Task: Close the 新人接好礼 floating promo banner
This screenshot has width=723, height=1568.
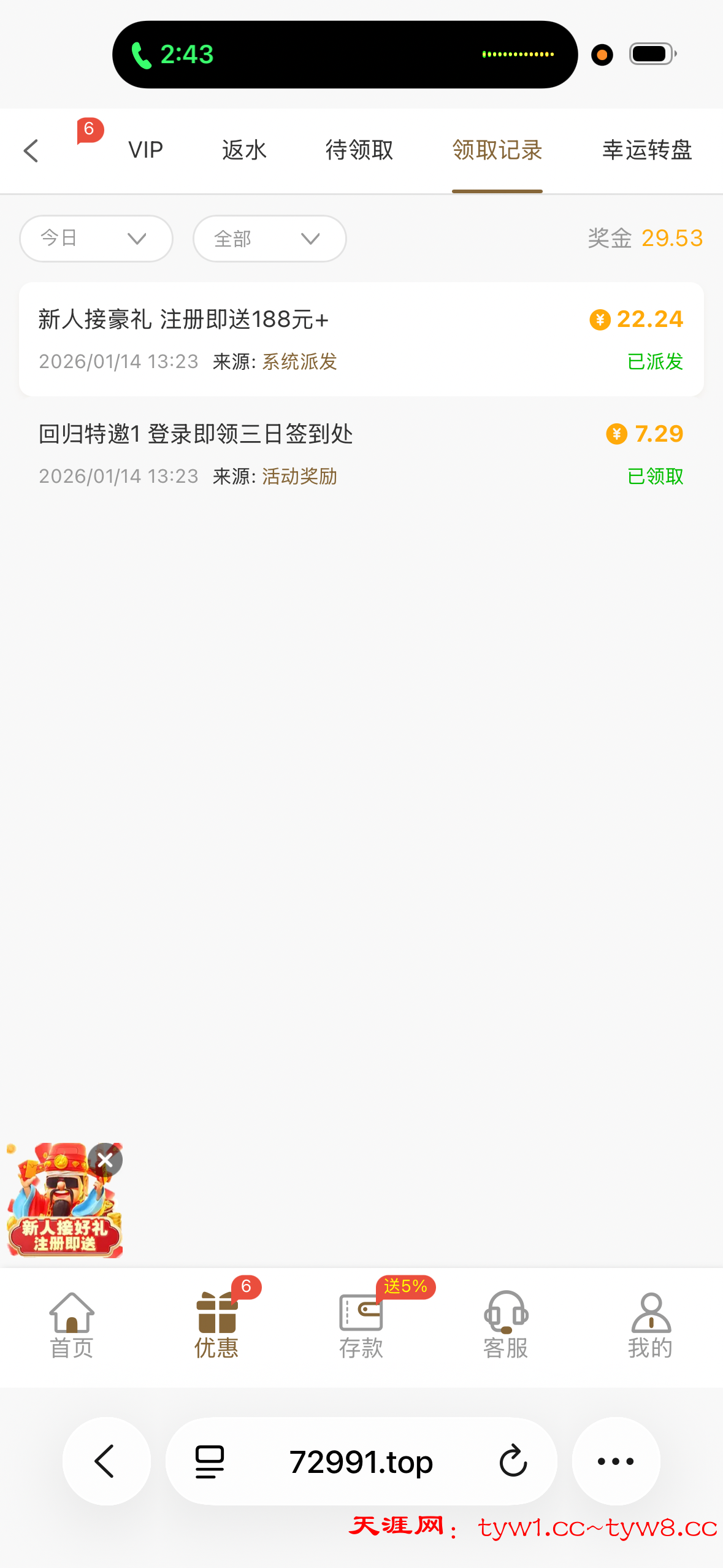Action: click(x=104, y=1160)
